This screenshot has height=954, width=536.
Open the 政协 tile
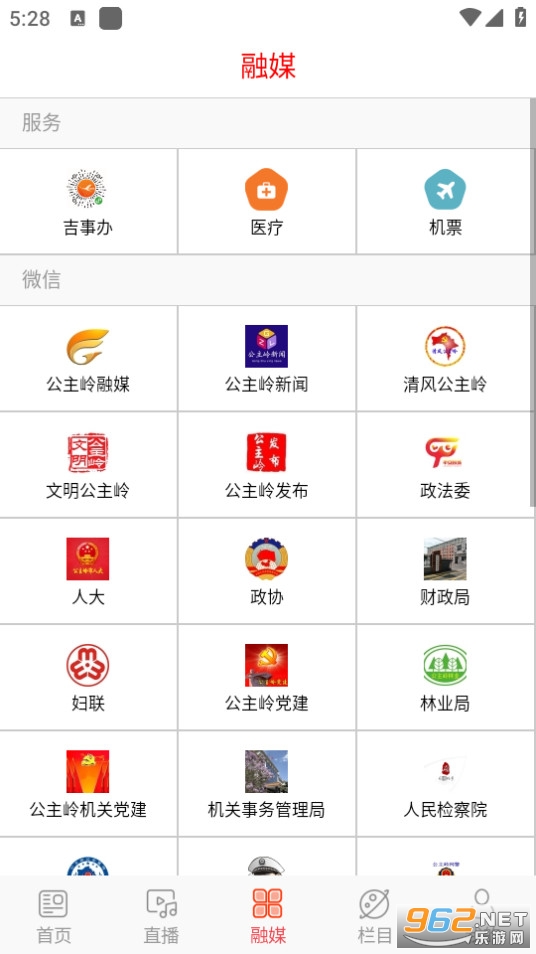pyautogui.click(x=266, y=571)
